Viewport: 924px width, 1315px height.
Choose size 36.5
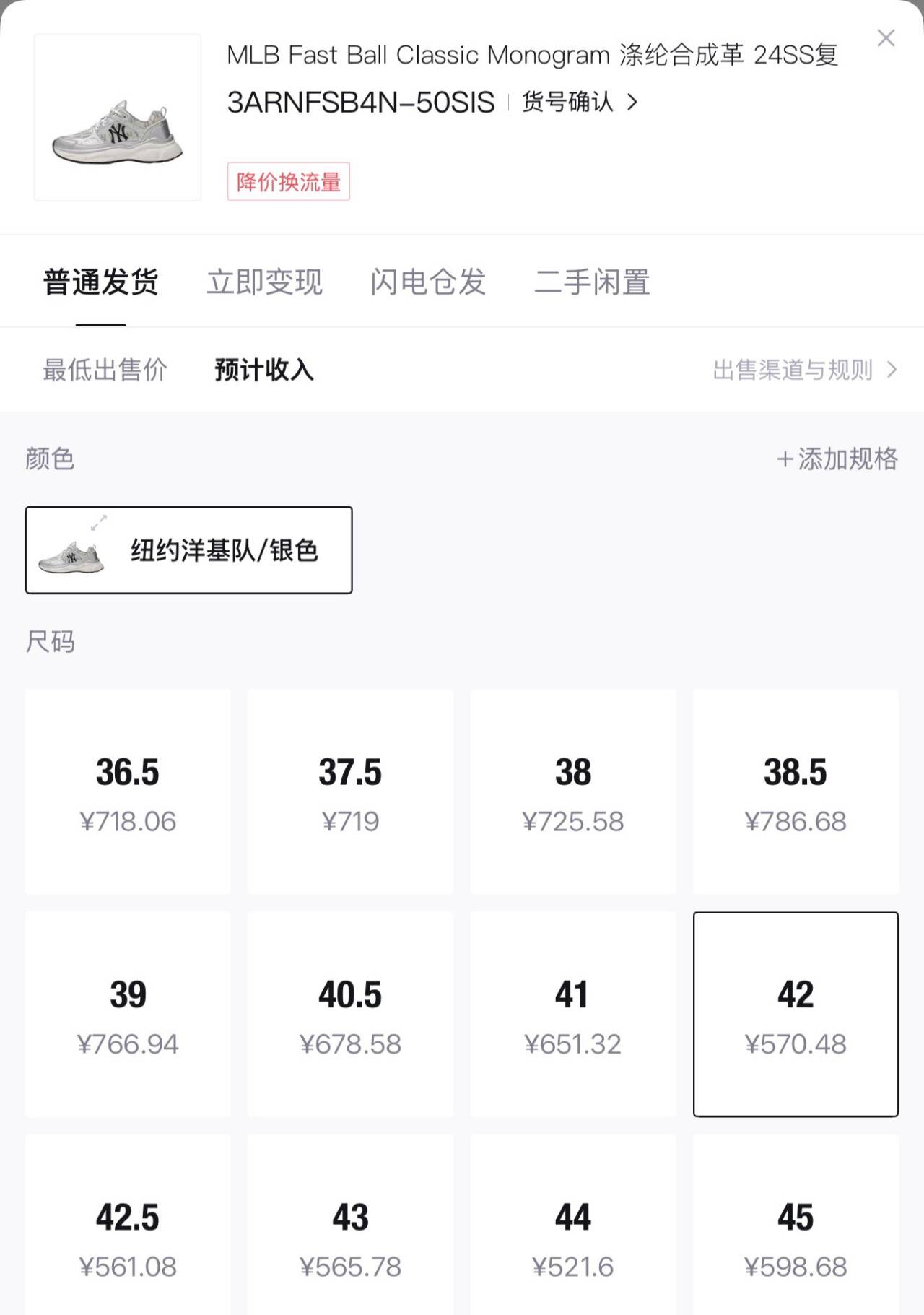point(128,791)
